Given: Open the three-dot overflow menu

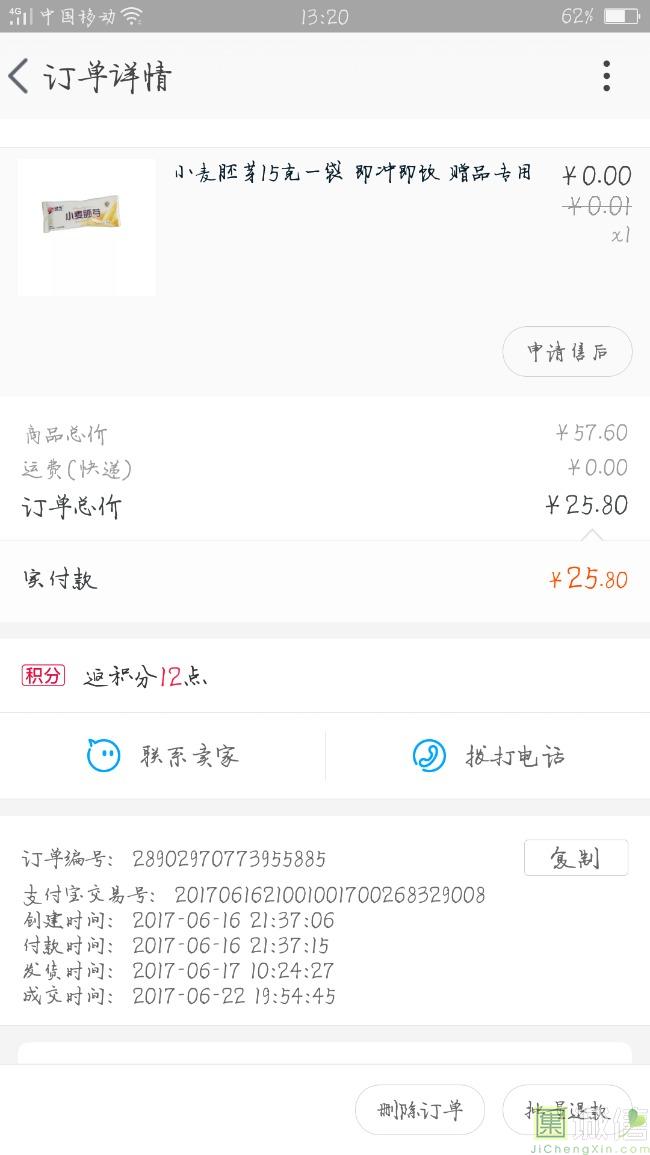Looking at the screenshot, I should [606, 76].
